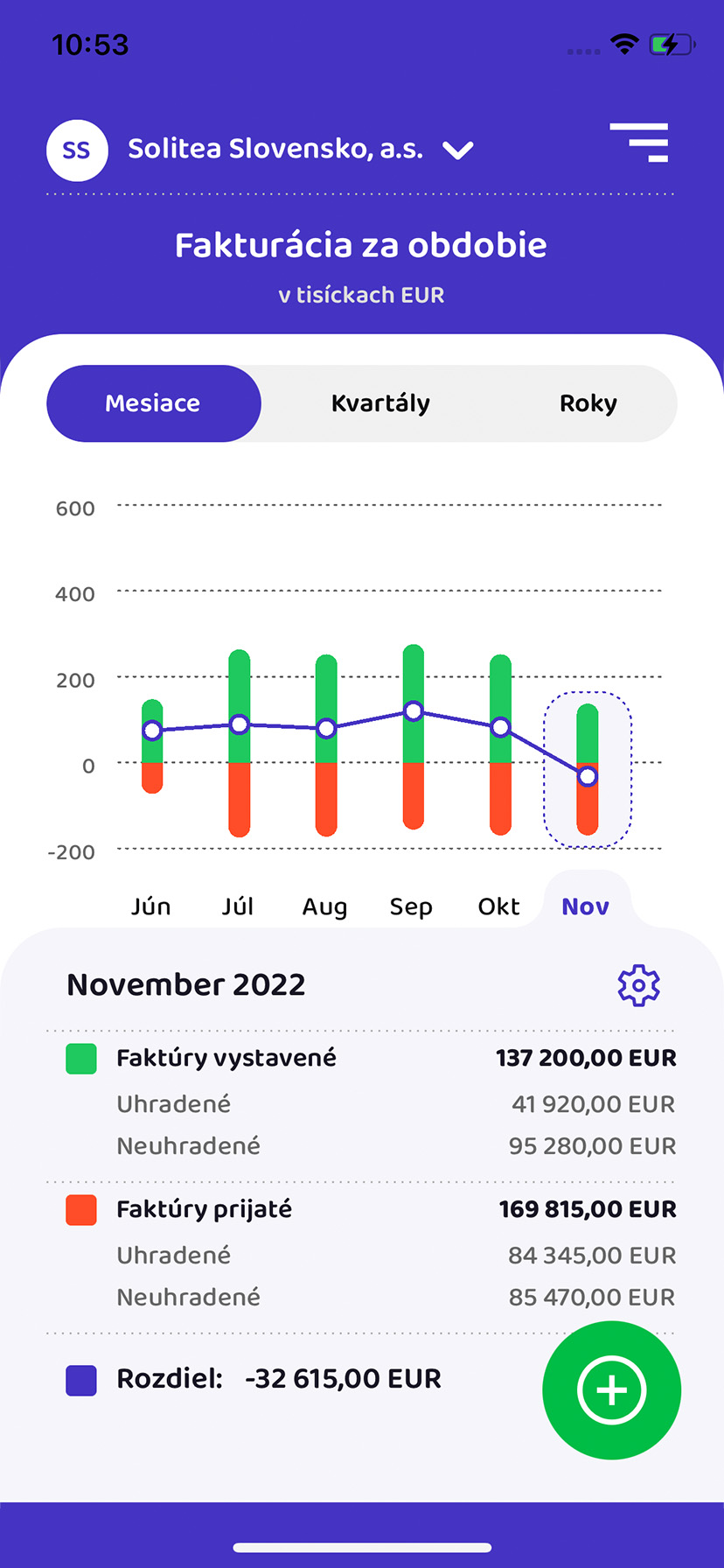The height and width of the screenshot is (1568, 724).
Task: Tap the green plus add button
Action: [611, 1389]
